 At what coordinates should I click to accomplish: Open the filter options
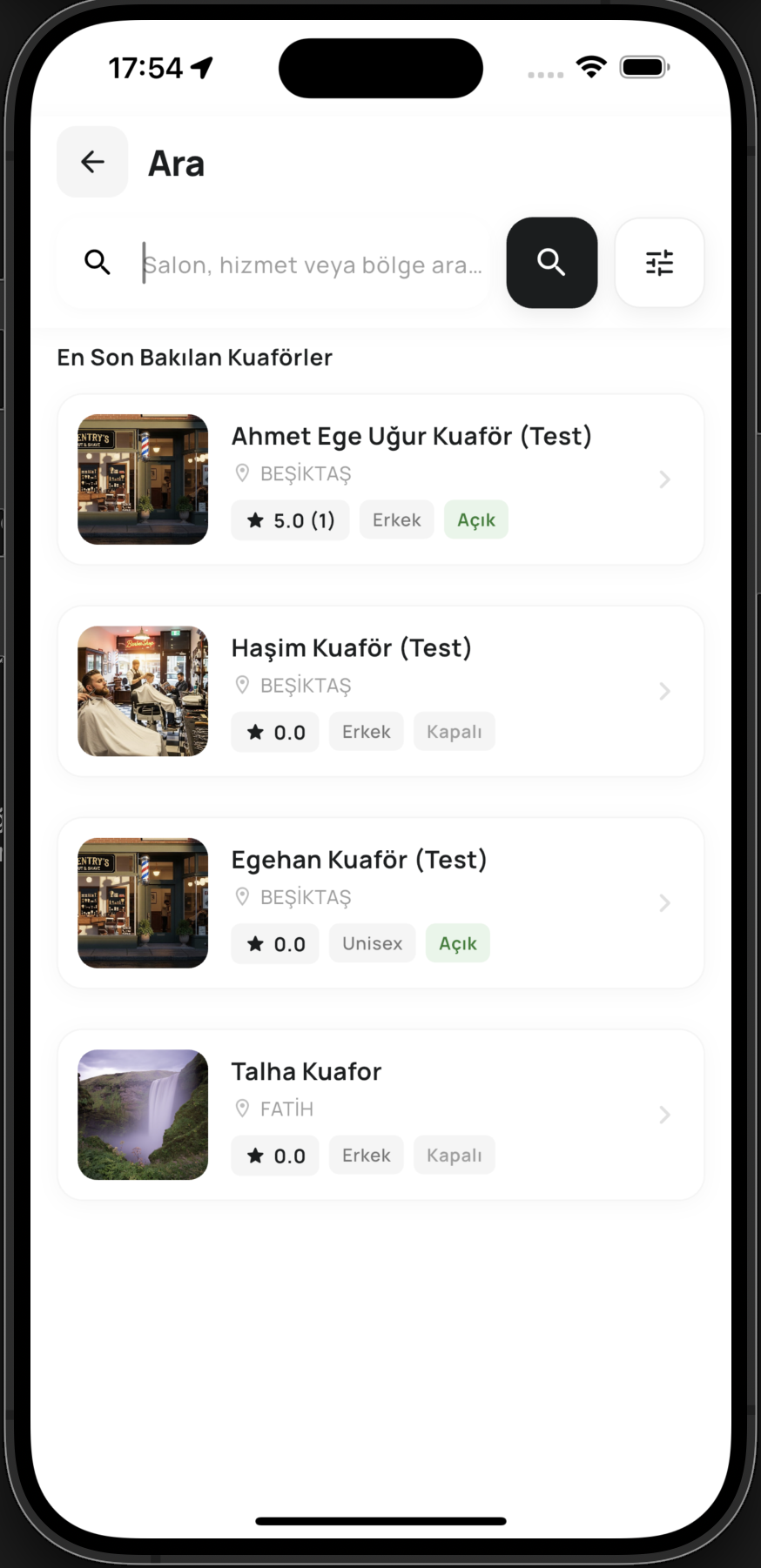pyautogui.click(x=659, y=262)
